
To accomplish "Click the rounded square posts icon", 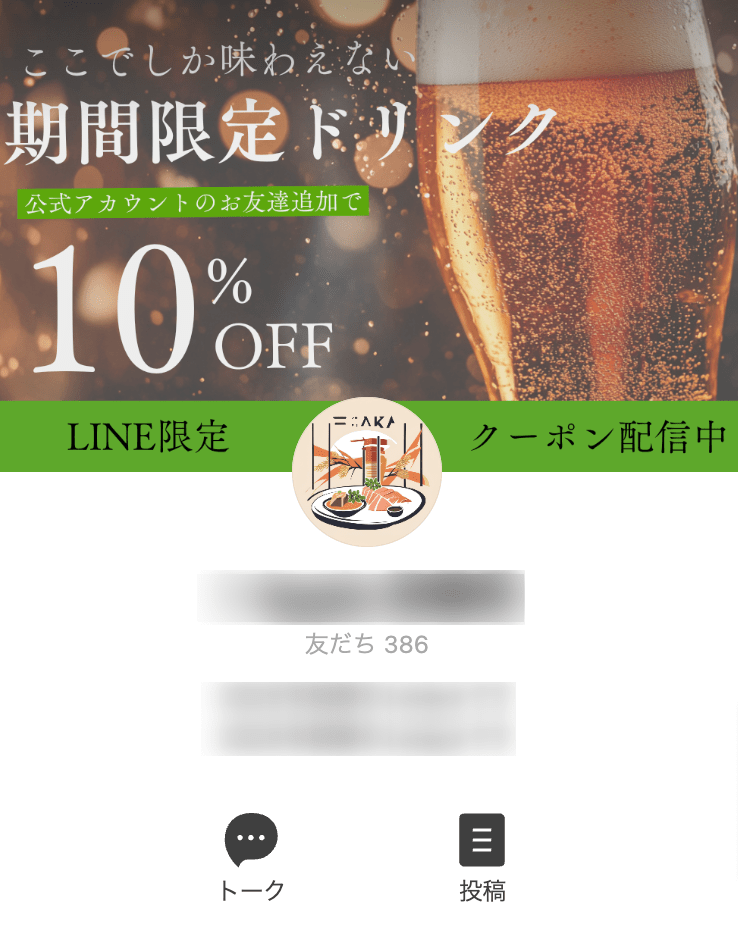I will [x=482, y=839].
